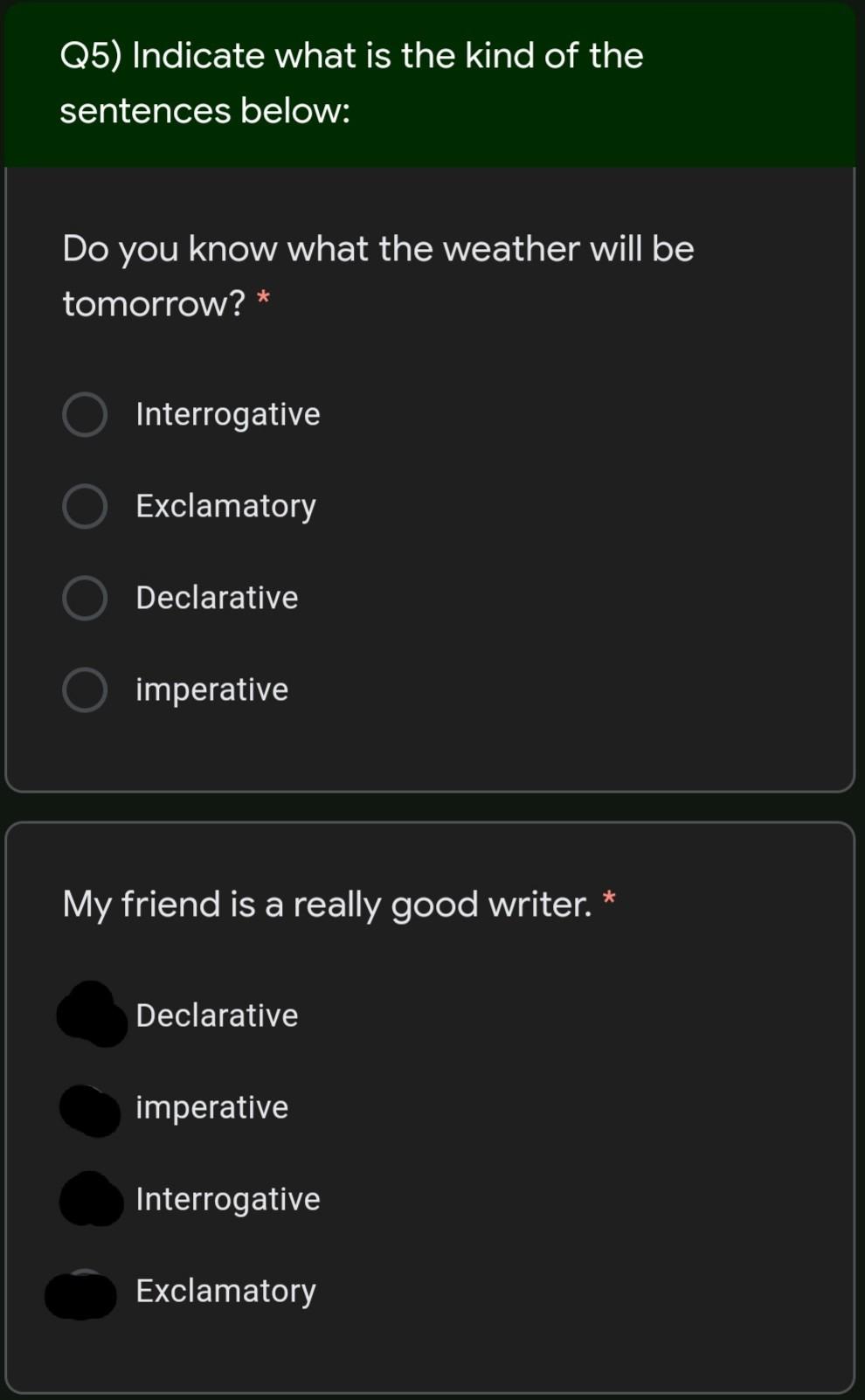865x1400 pixels.
Task: Select Declarative for the good writer sentence
Action: pos(90,1015)
